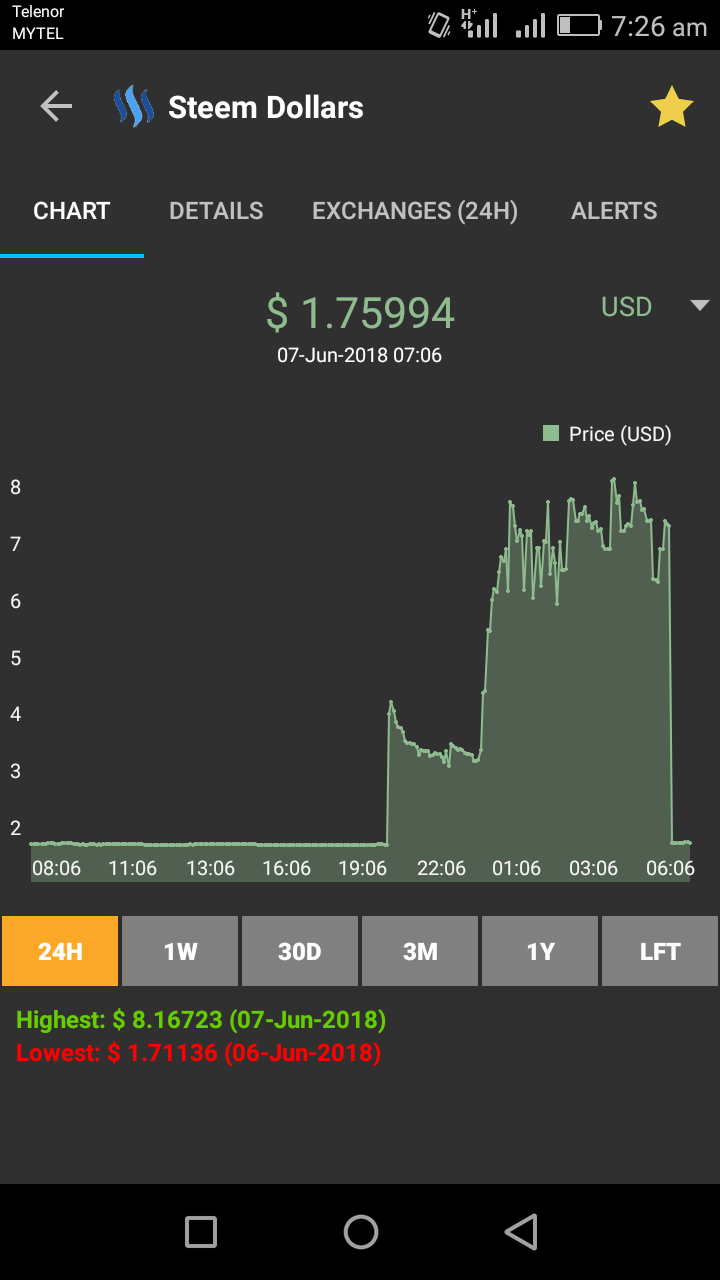The height and width of the screenshot is (1280, 720).
Task: Change chart range to 3M
Action: (420, 951)
